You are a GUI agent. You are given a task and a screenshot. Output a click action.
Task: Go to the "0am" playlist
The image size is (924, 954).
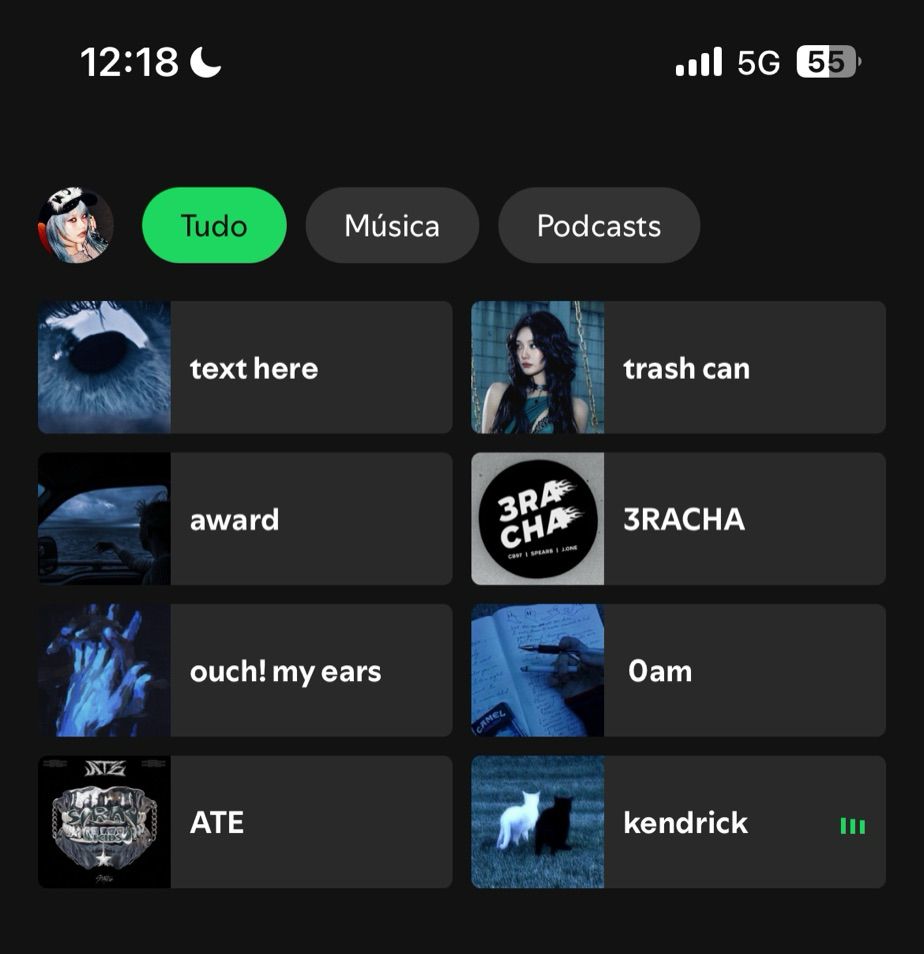pyautogui.click(x=678, y=671)
